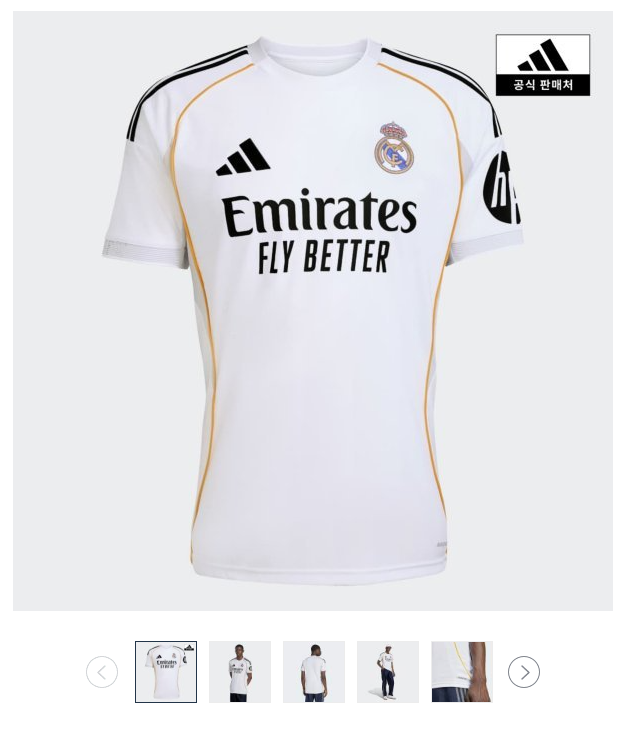Choose the full-body model thumbnail
This screenshot has width=626, height=731.
point(388,672)
